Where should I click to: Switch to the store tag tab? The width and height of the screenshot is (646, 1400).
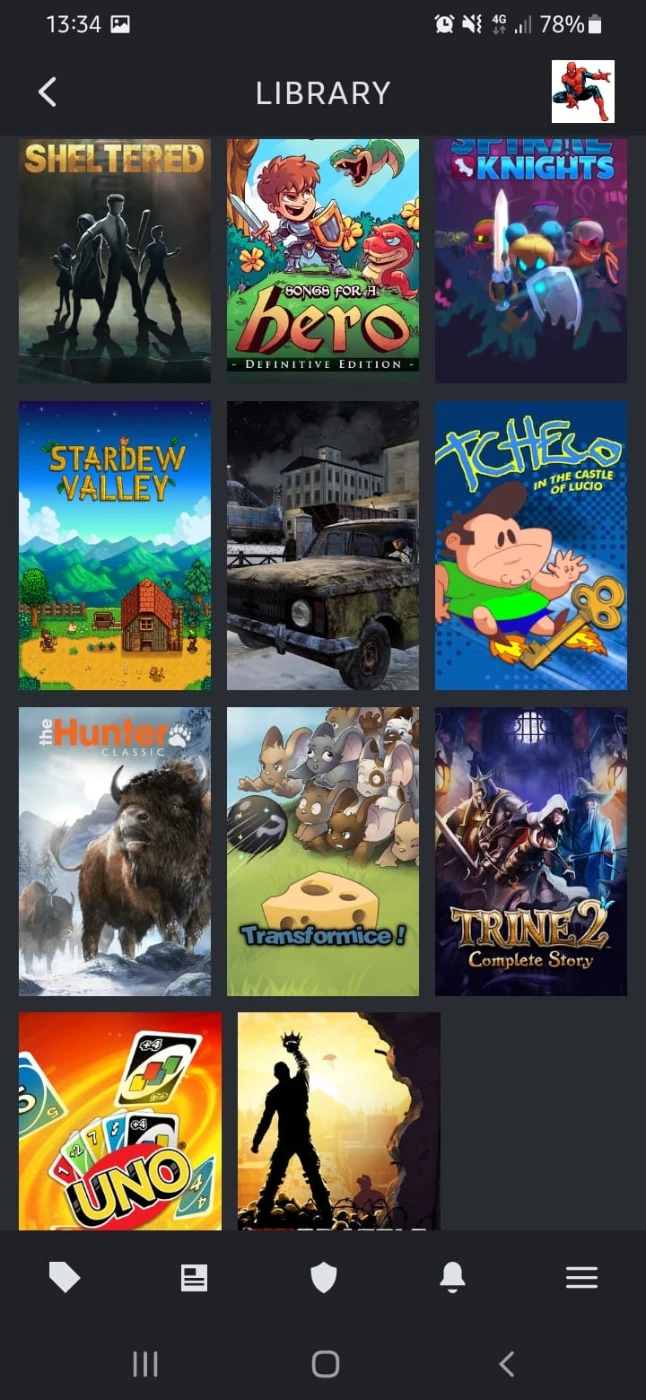(65, 1277)
